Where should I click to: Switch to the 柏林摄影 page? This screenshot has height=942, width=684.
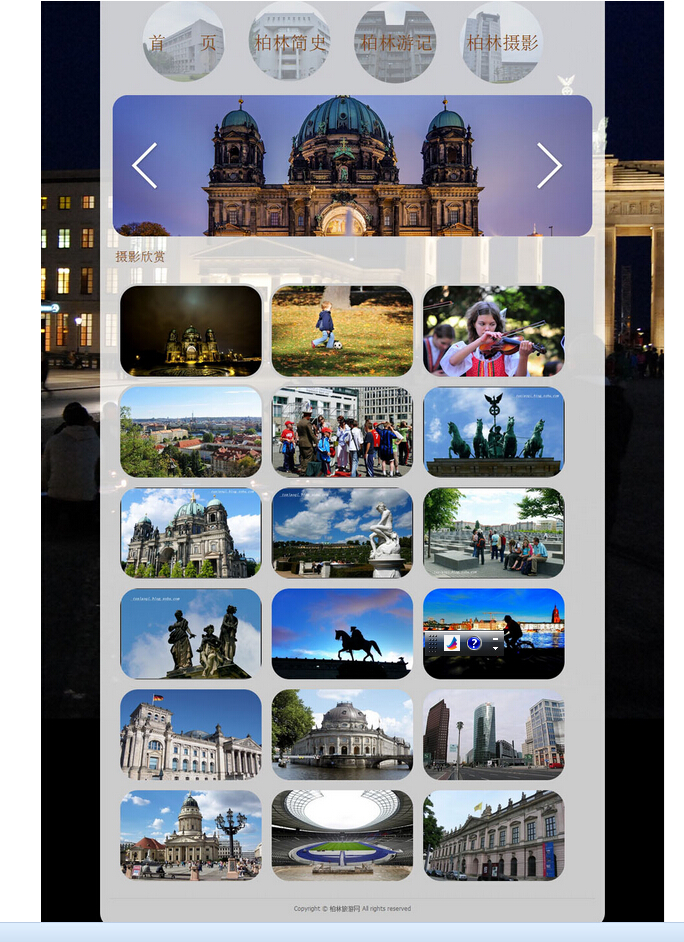tap(501, 42)
